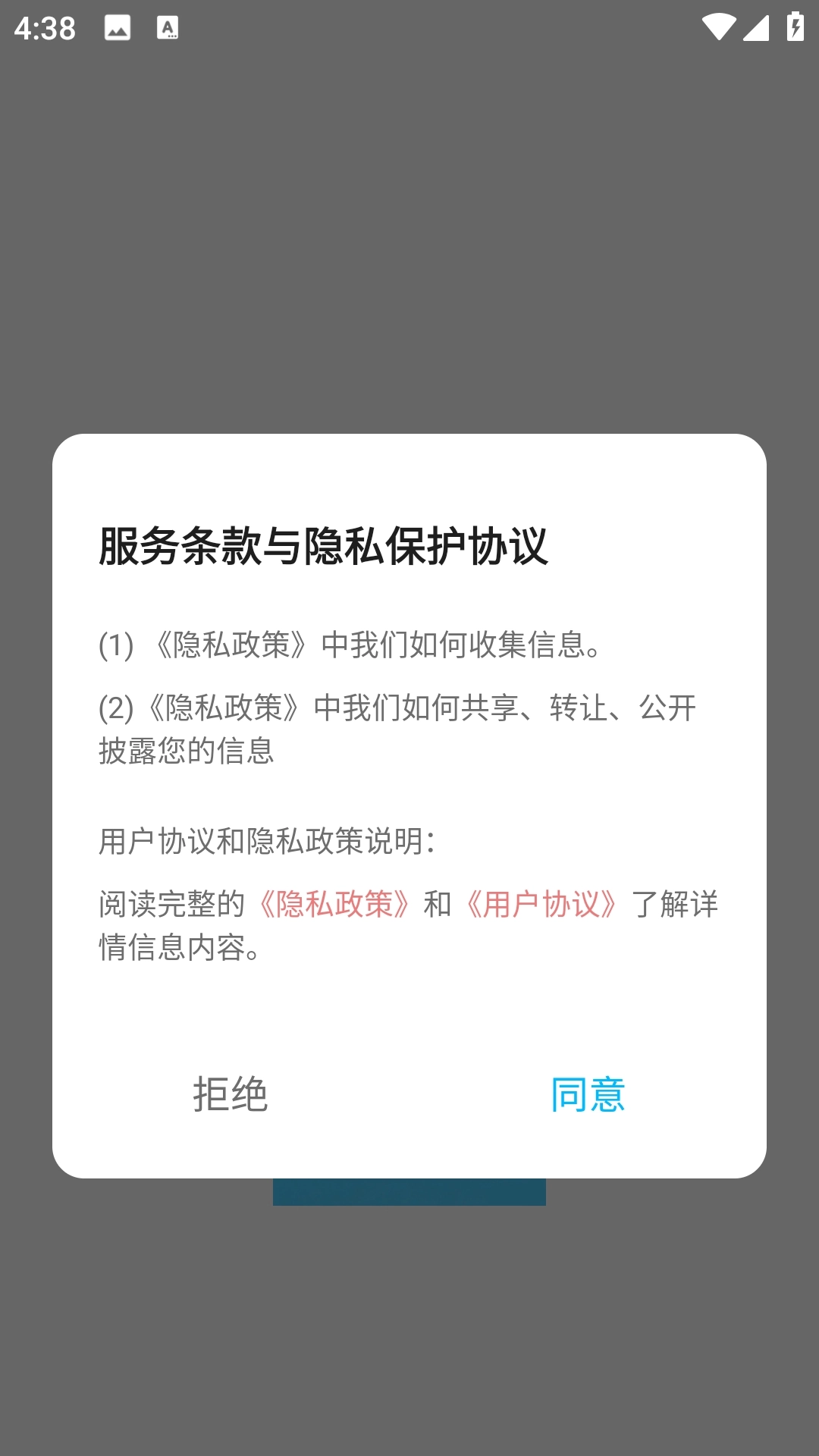Tap 拒绝 to decline the agreement
The width and height of the screenshot is (819, 1456).
pyautogui.click(x=231, y=1093)
